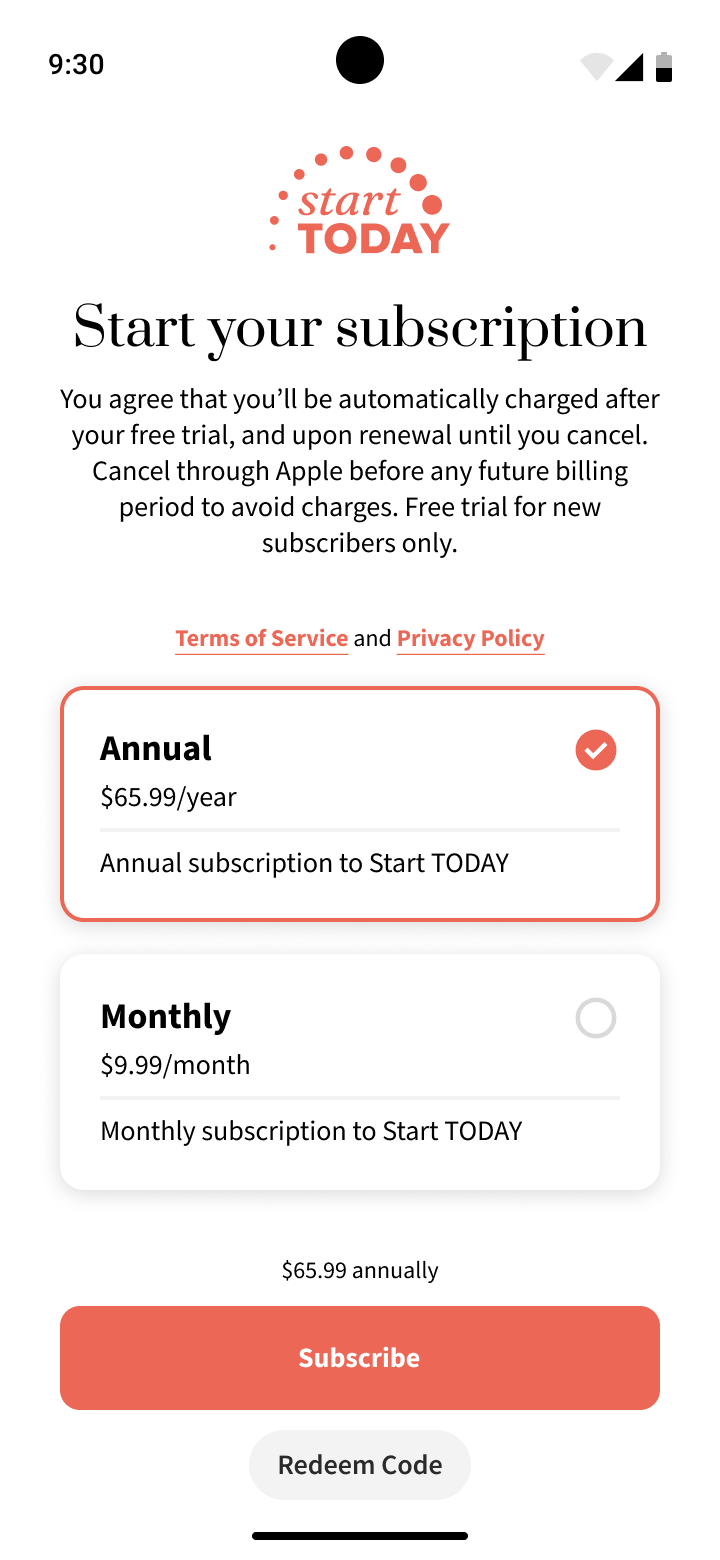Open the Terms of Service link

(261, 638)
